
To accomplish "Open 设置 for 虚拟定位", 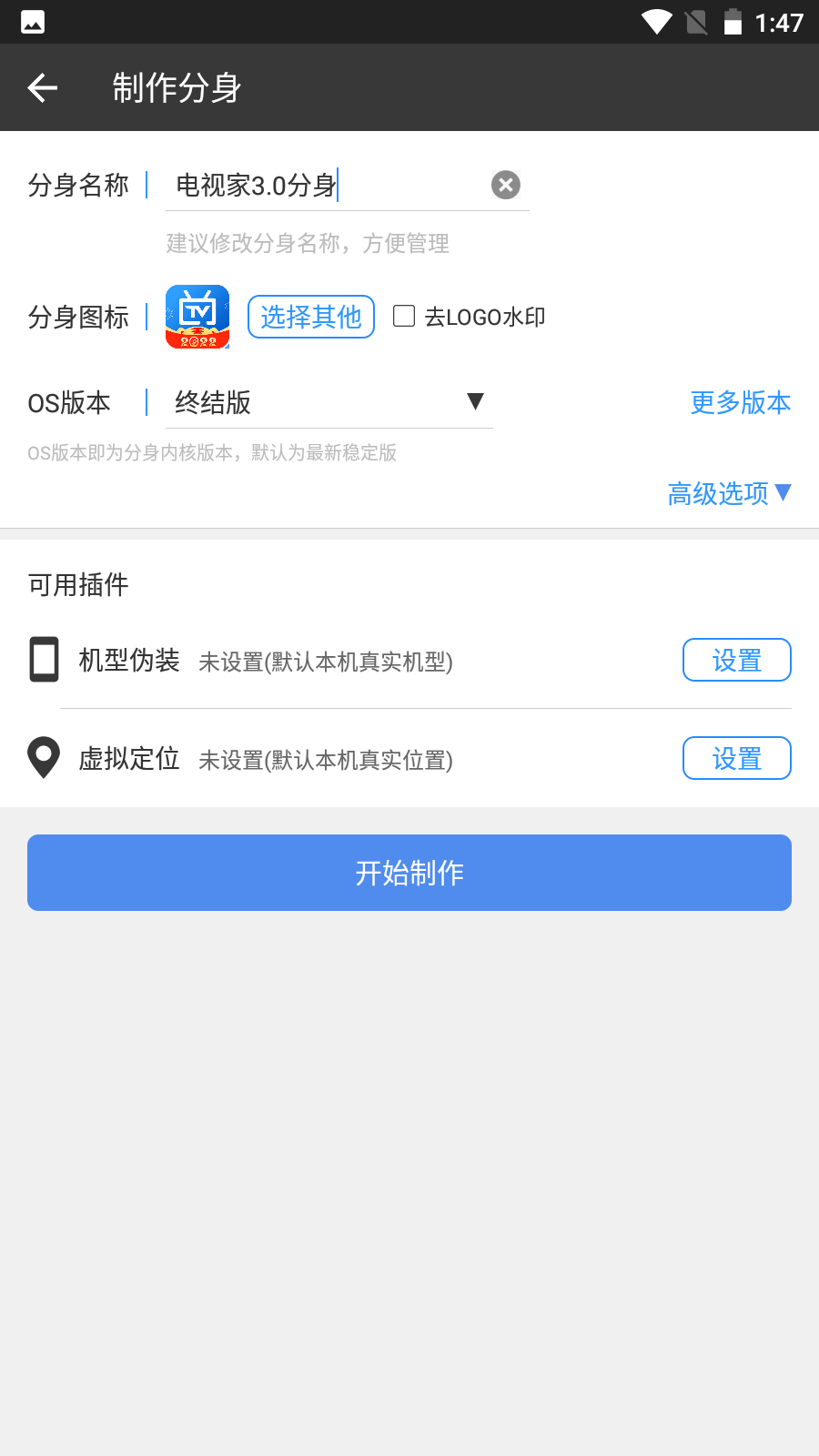I will click(736, 758).
